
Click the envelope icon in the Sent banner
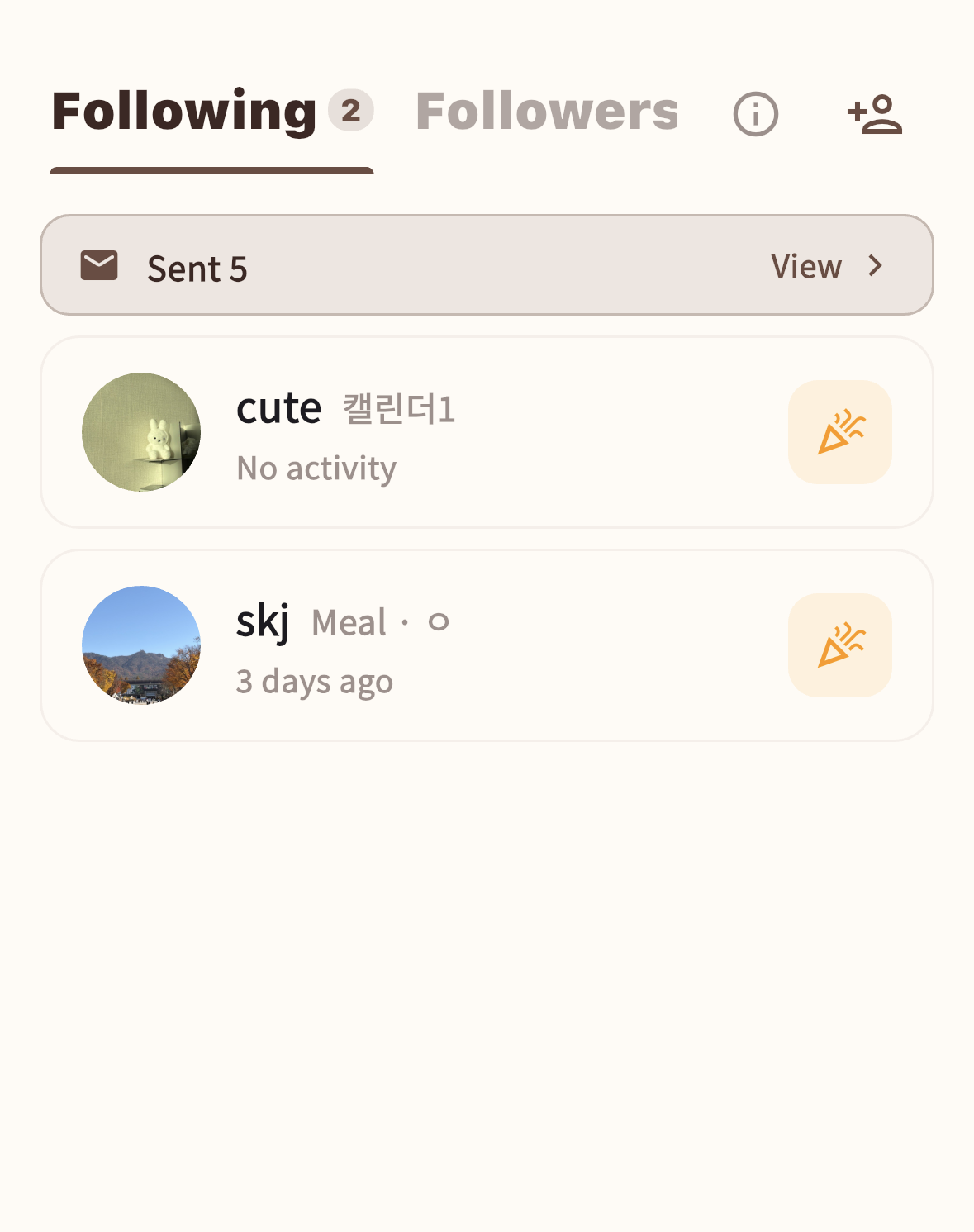pos(97,265)
